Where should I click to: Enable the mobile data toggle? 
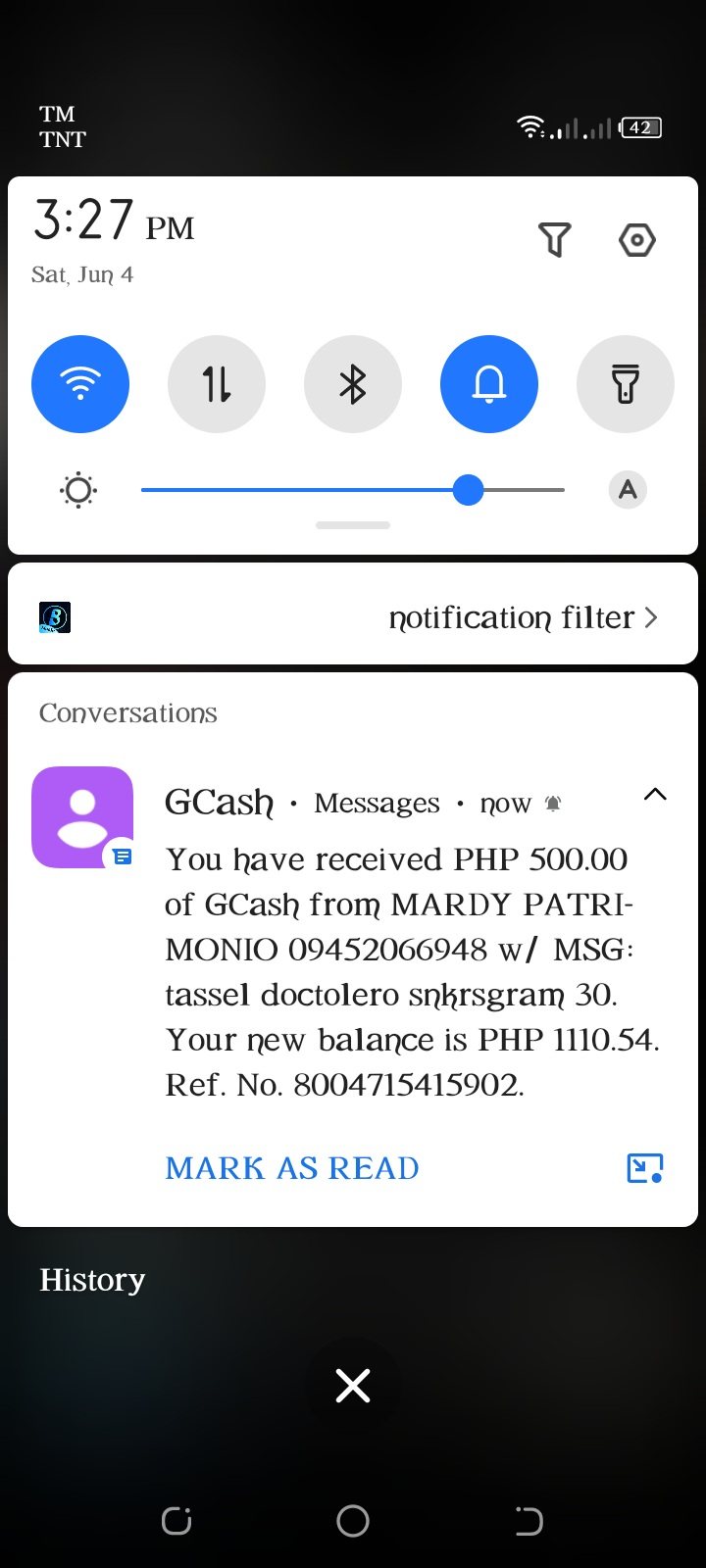[217, 384]
